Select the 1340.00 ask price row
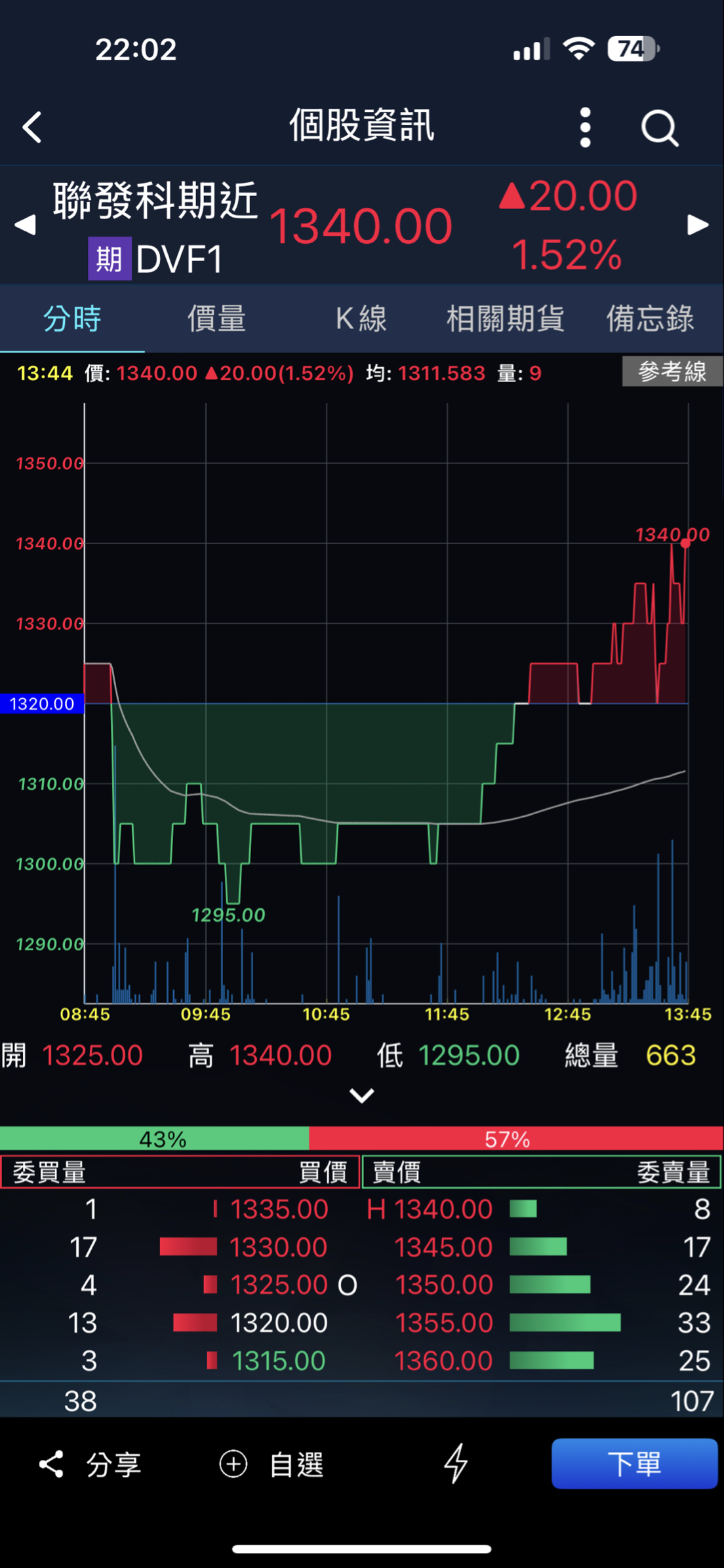Image resolution: width=724 pixels, height=1568 pixels. (443, 1209)
